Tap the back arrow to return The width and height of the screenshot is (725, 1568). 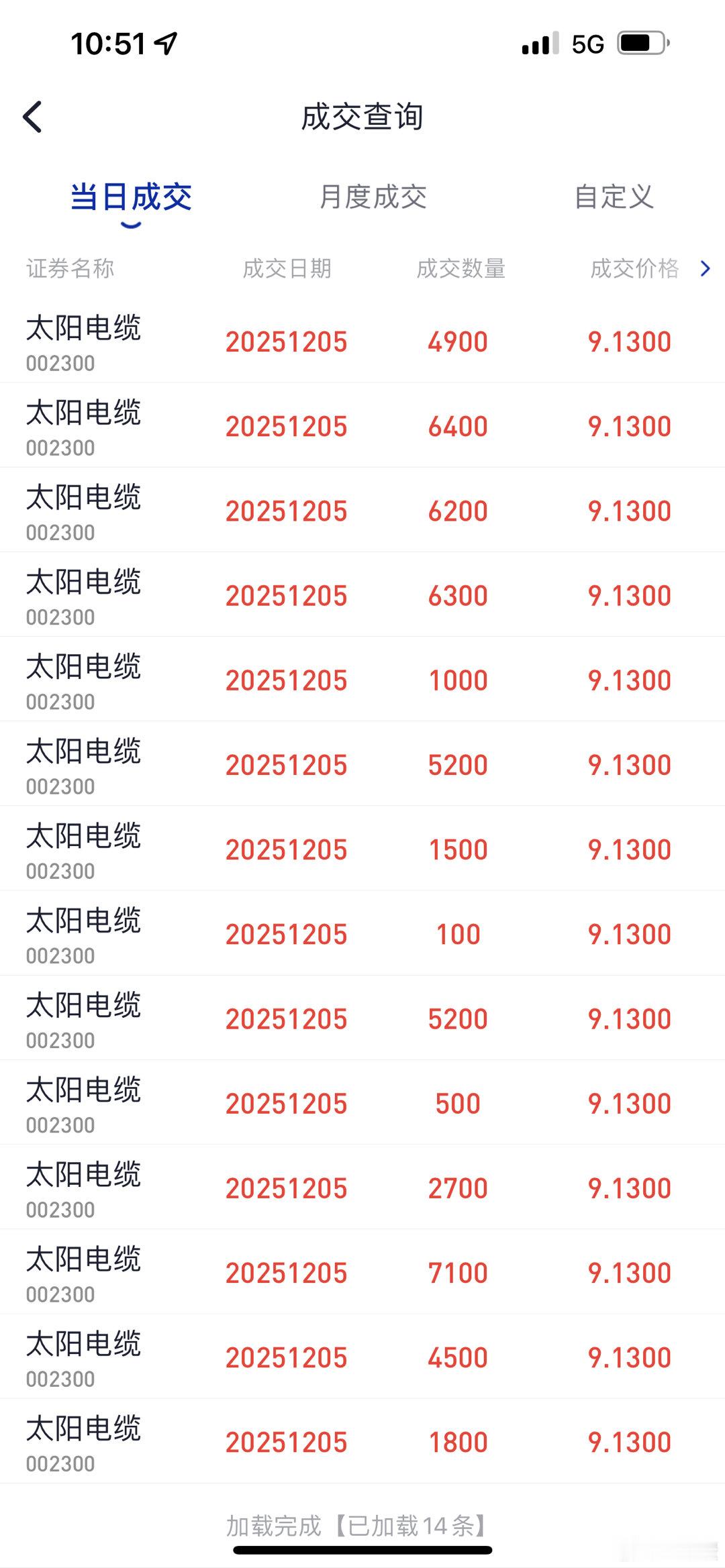coord(32,115)
